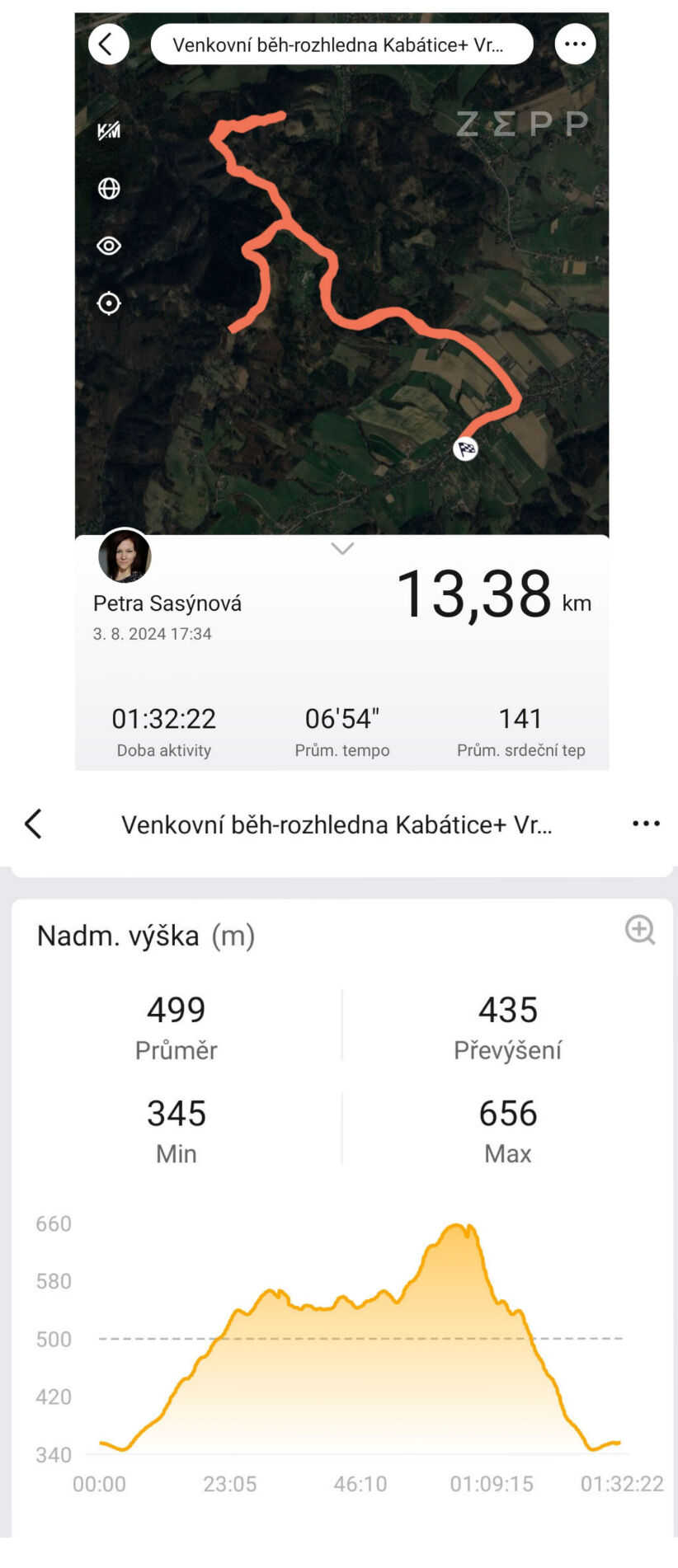Go back from the elevation details page

(34, 824)
